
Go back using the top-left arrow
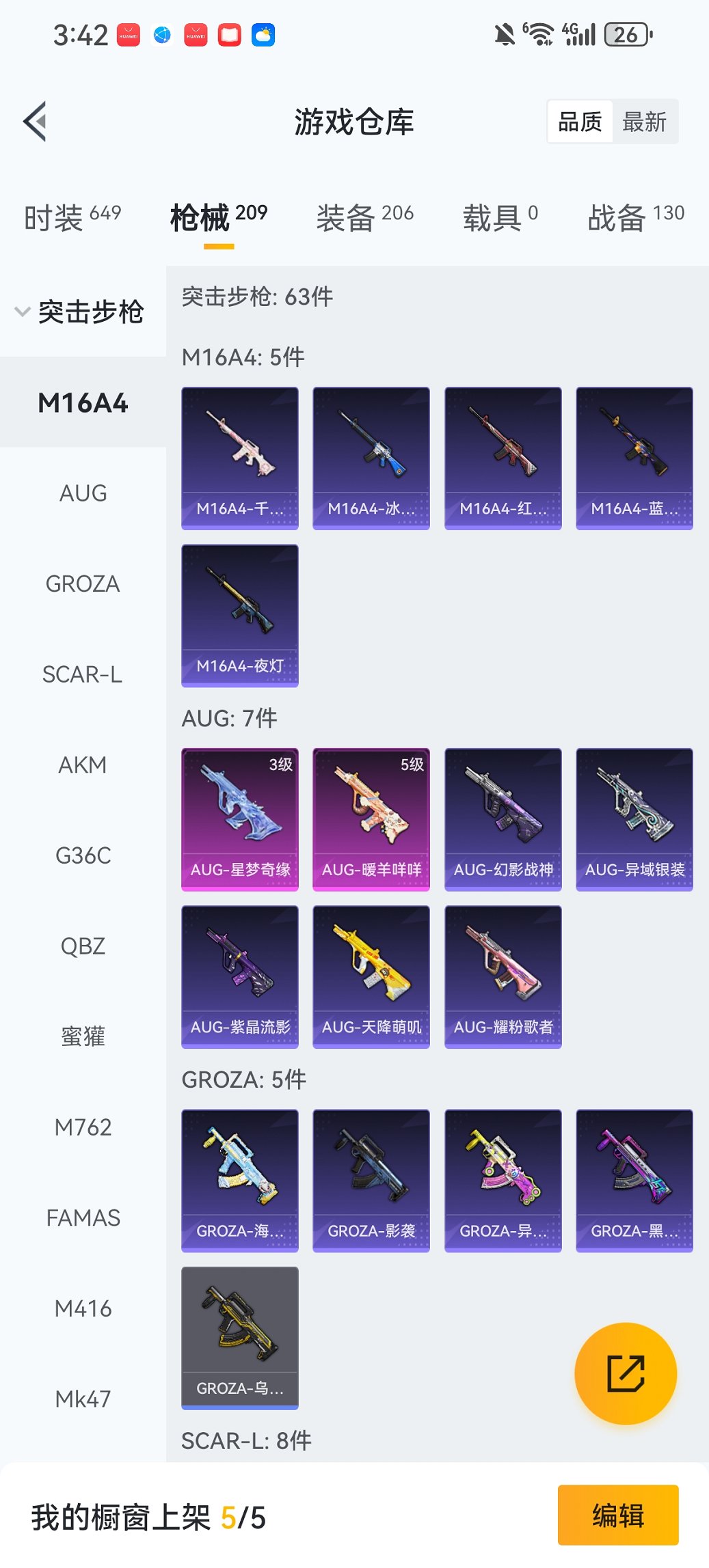(36, 122)
